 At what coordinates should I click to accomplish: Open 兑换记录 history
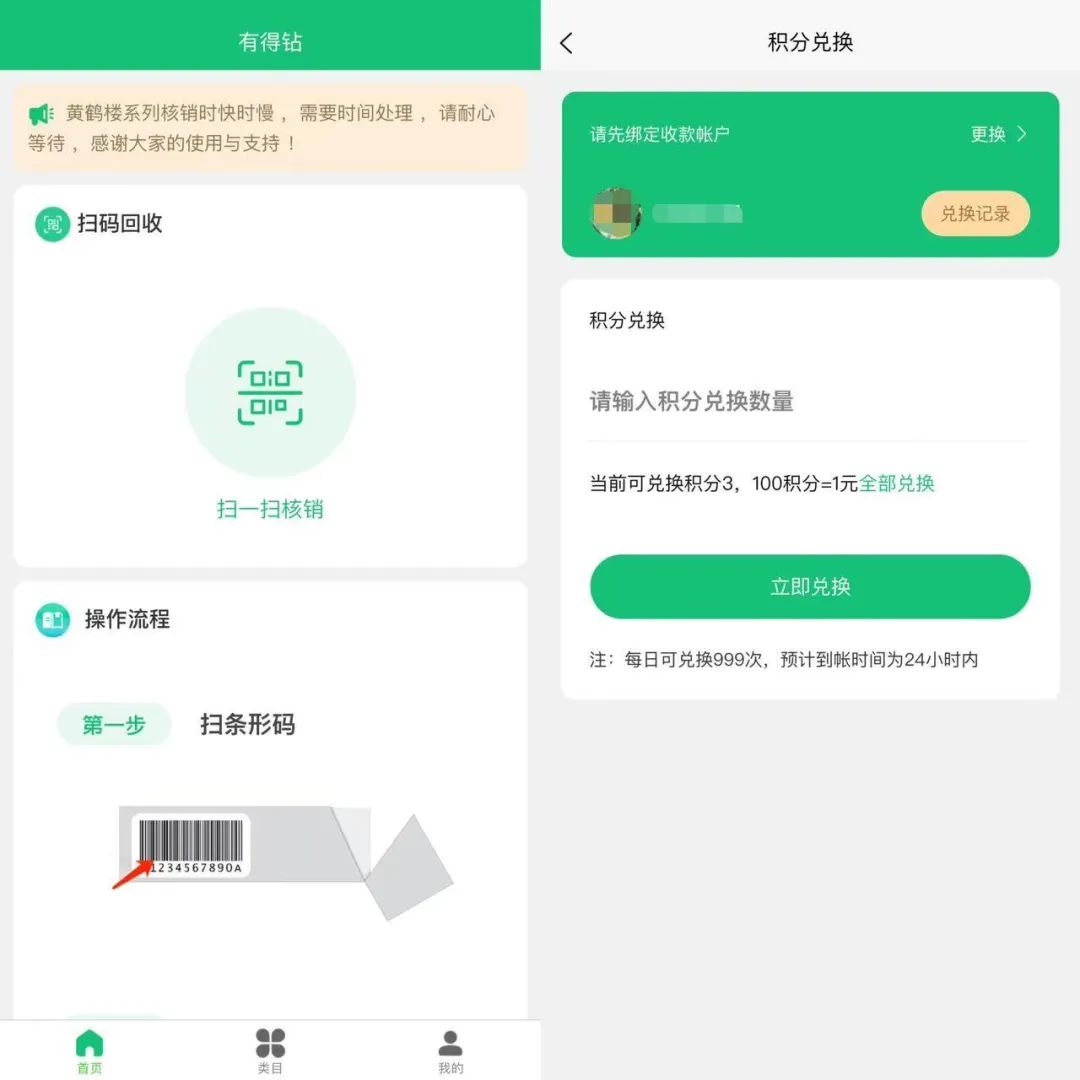coord(975,213)
